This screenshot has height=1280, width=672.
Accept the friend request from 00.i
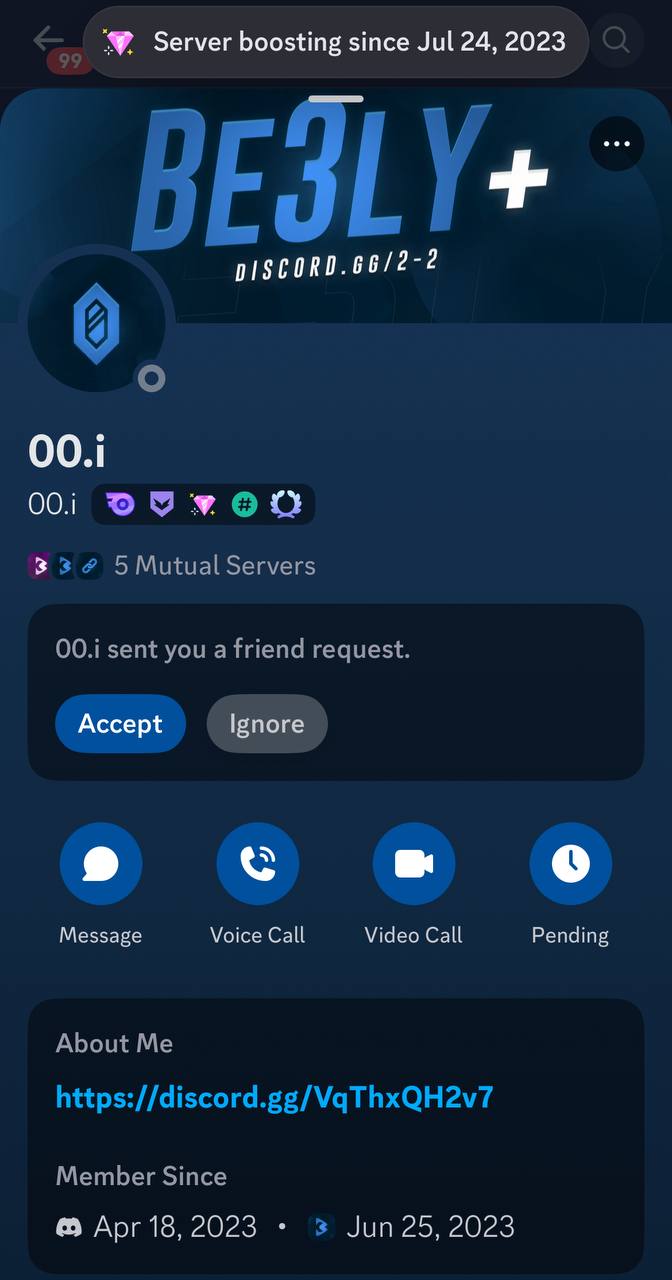tap(120, 723)
